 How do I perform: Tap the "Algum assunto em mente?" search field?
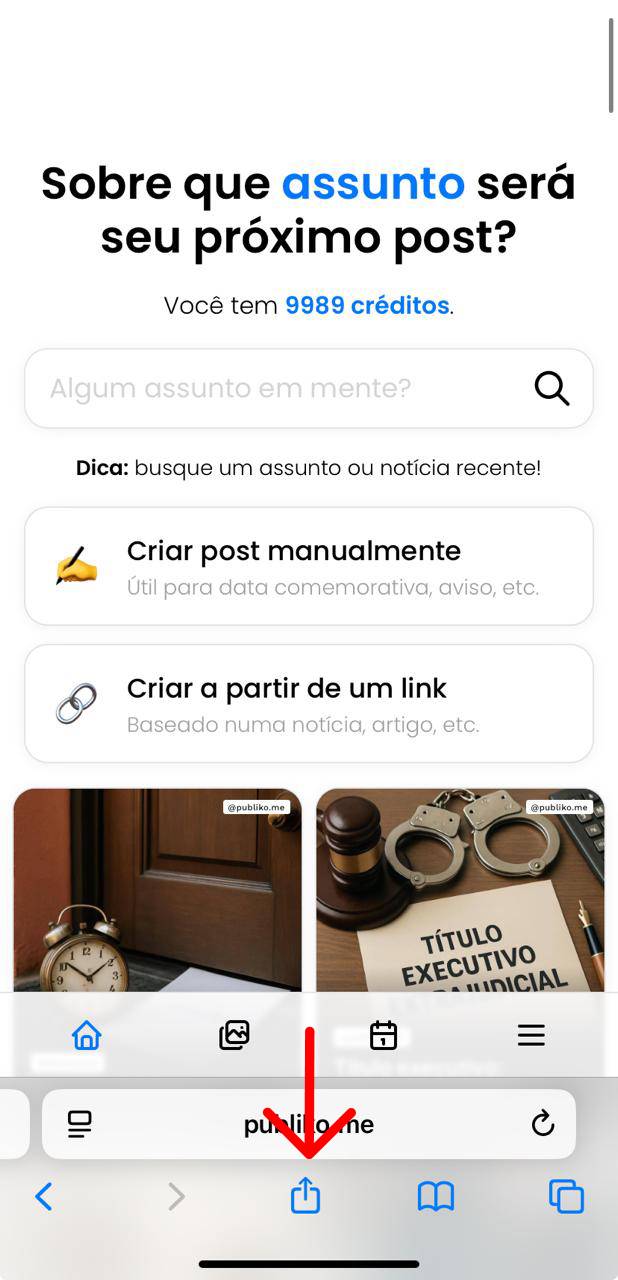(280, 388)
